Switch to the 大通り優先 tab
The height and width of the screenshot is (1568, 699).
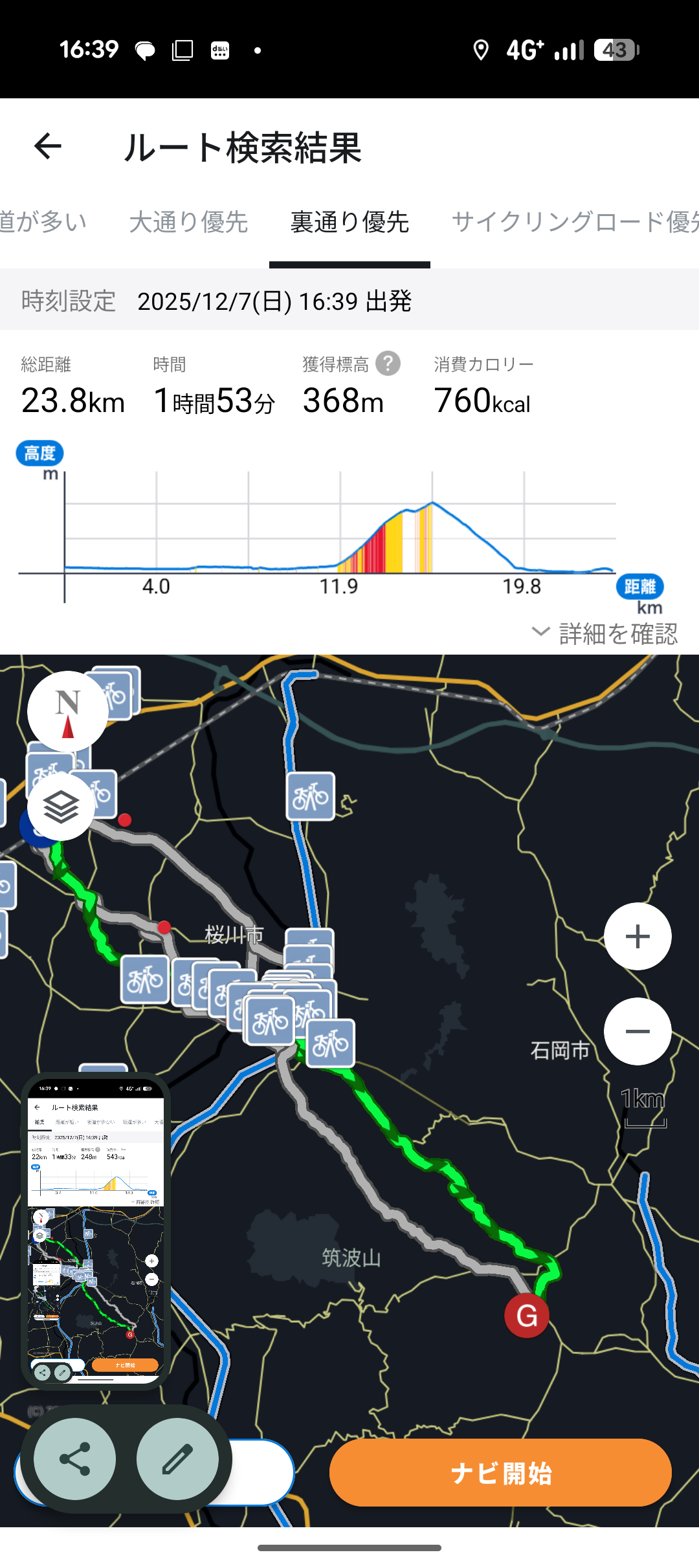click(188, 223)
